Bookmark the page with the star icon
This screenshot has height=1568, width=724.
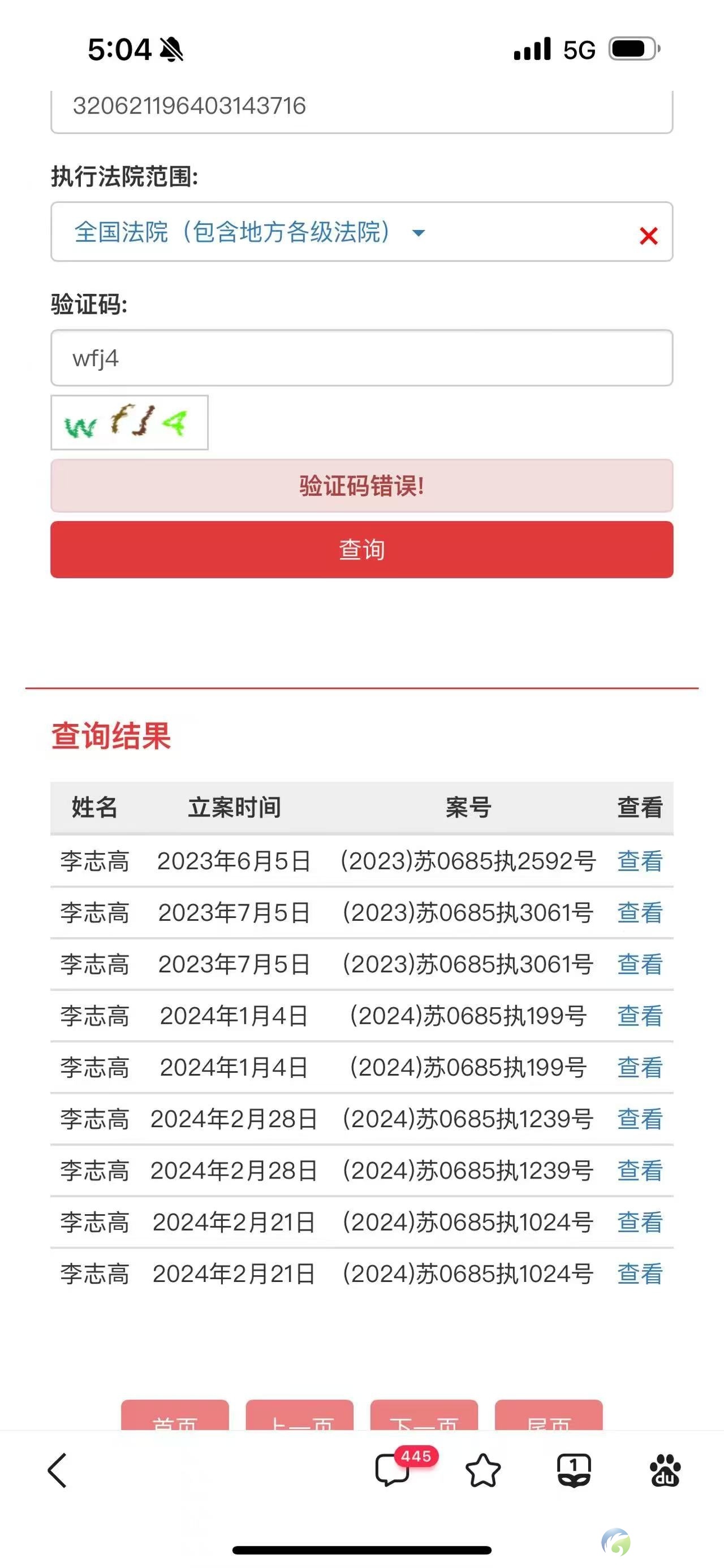pyautogui.click(x=483, y=1471)
